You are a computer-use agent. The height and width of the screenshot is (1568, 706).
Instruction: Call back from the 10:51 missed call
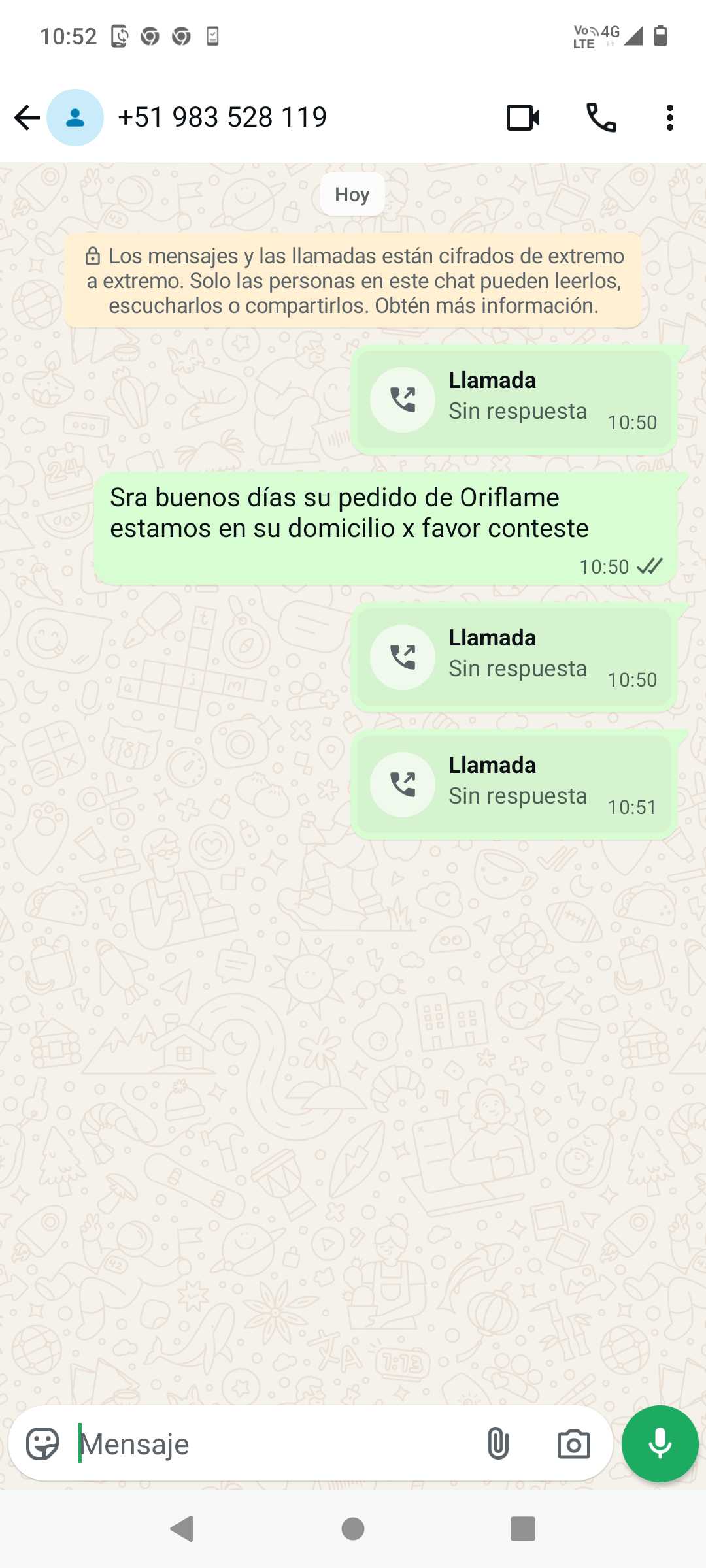point(403,784)
